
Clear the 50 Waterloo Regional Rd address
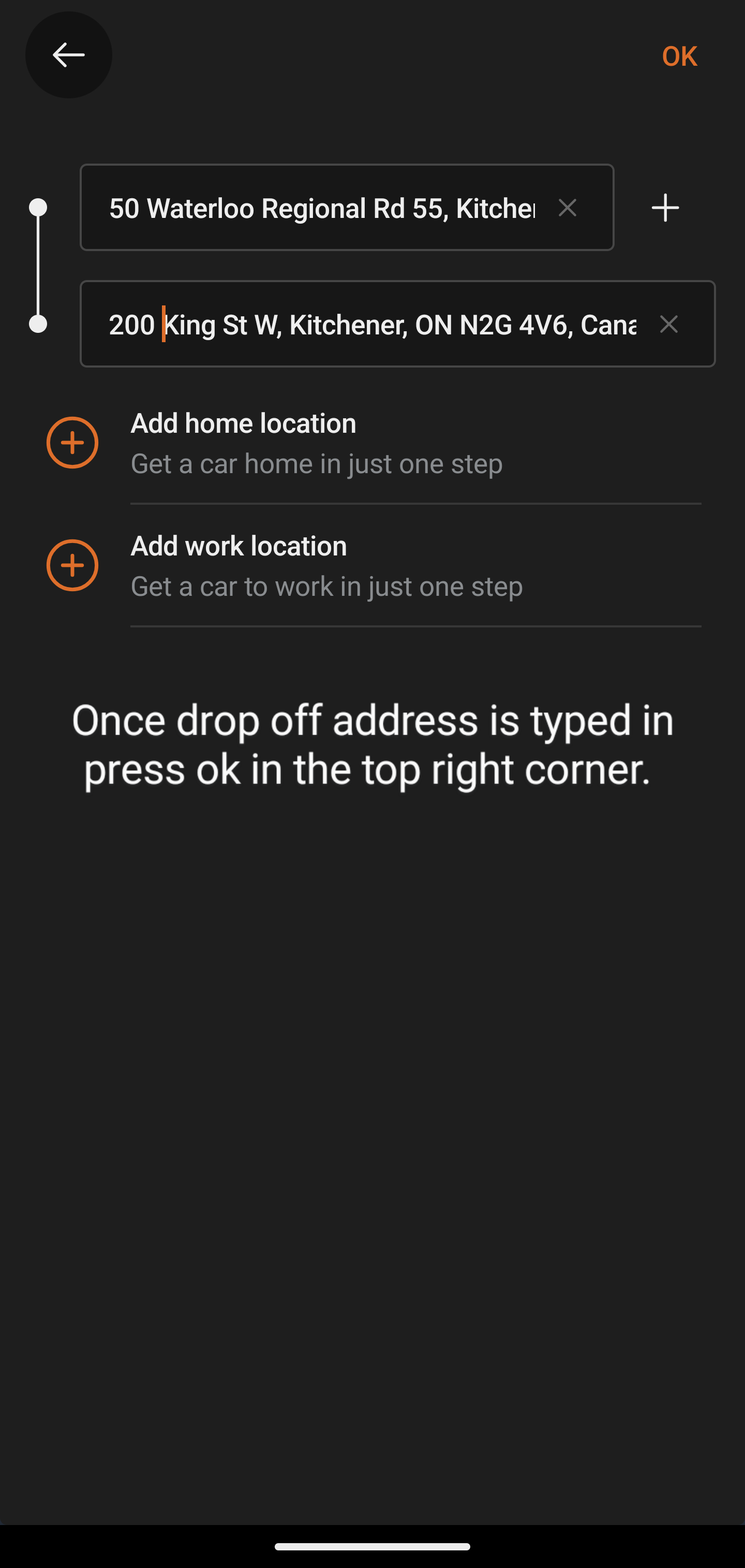tap(568, 208)
